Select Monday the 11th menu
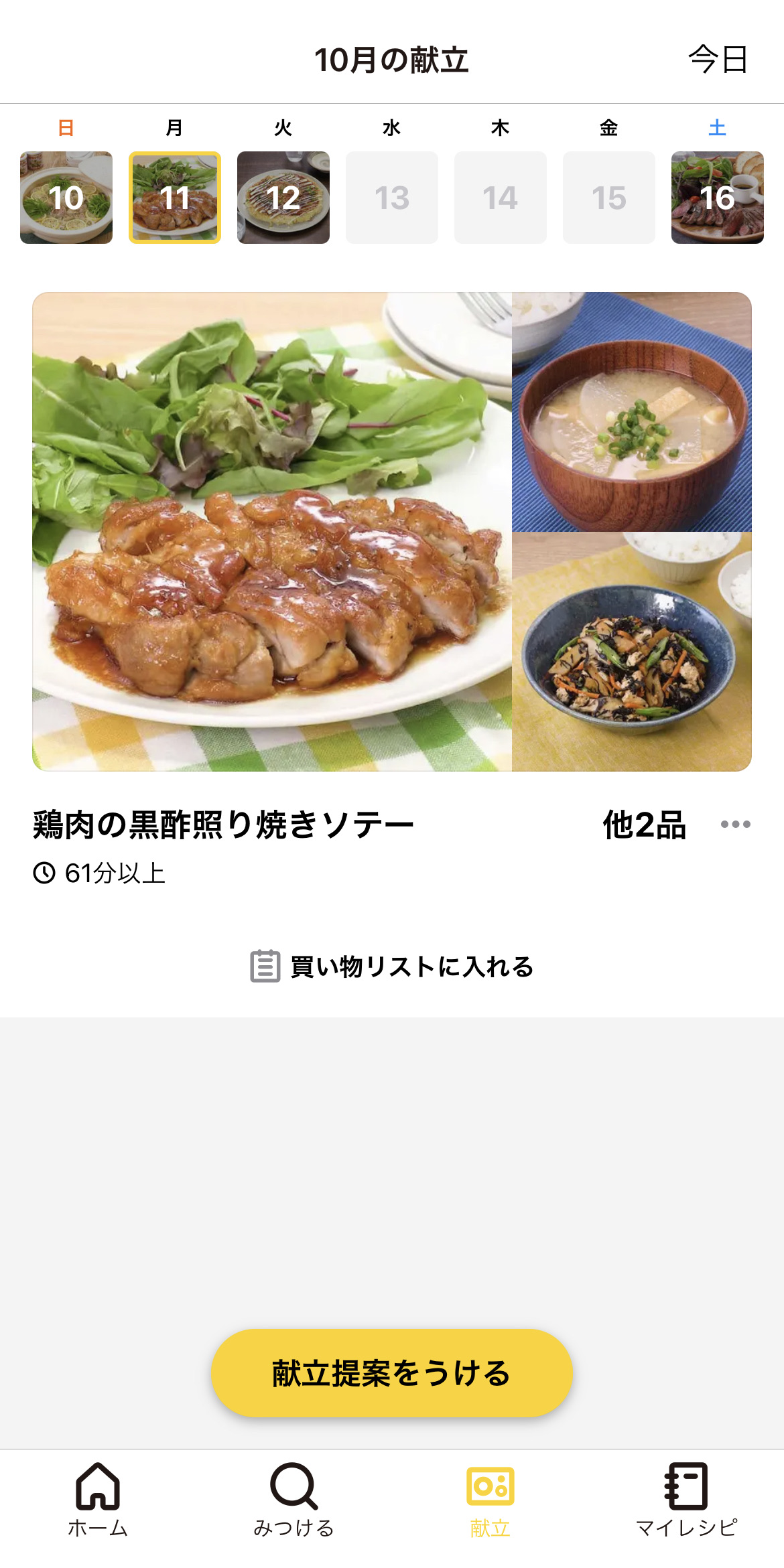 tap(175, 198)
